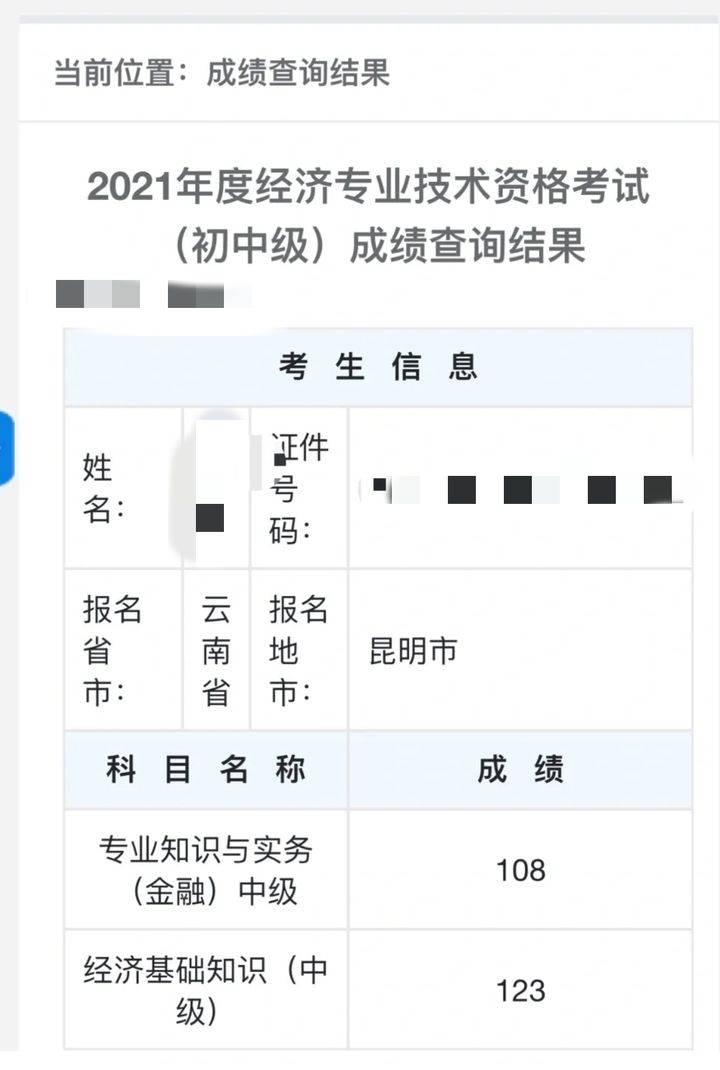Expand the blue side panel handle
Viewport: 720px width, 1070px height.
pos(5,447)
